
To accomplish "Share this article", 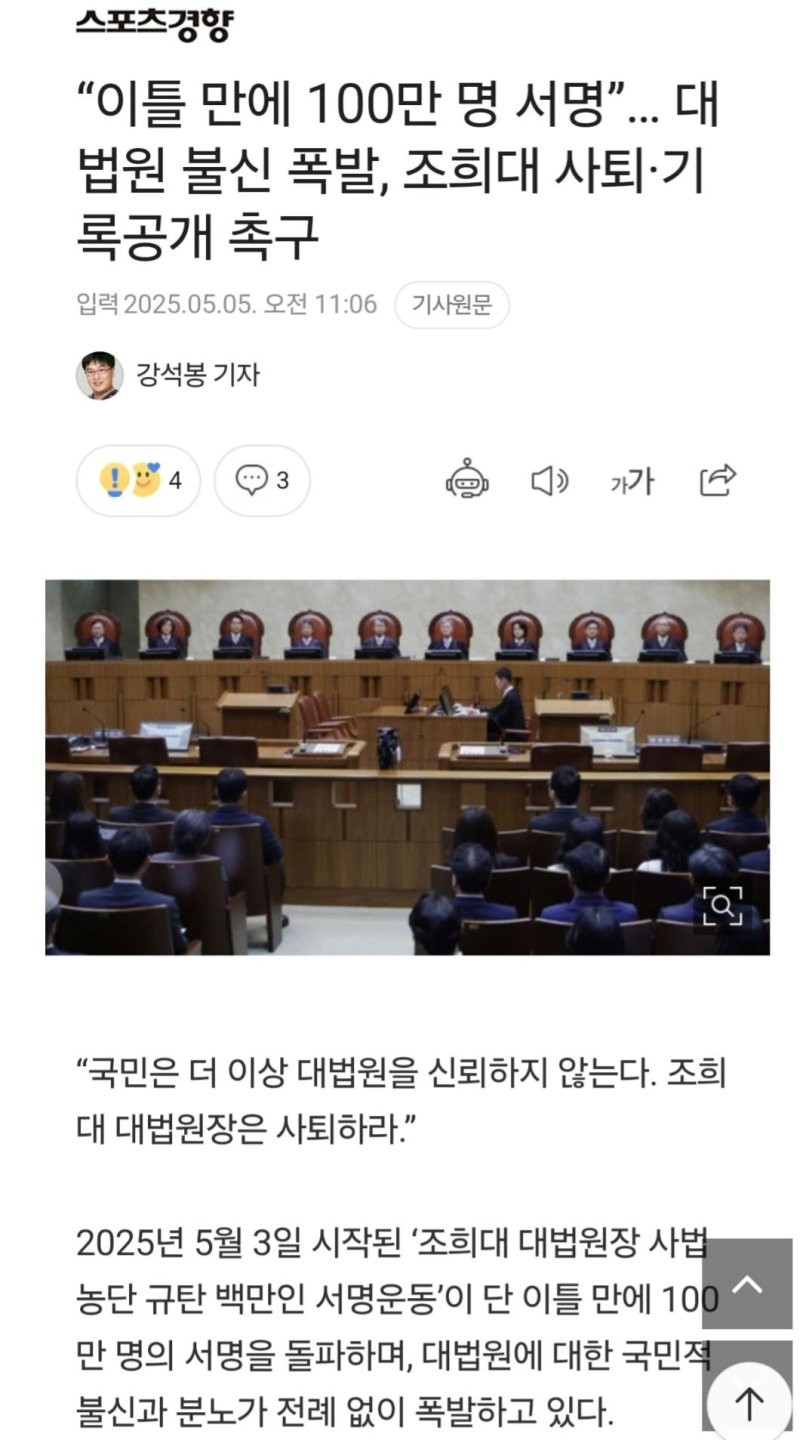I will pos(717,481).
